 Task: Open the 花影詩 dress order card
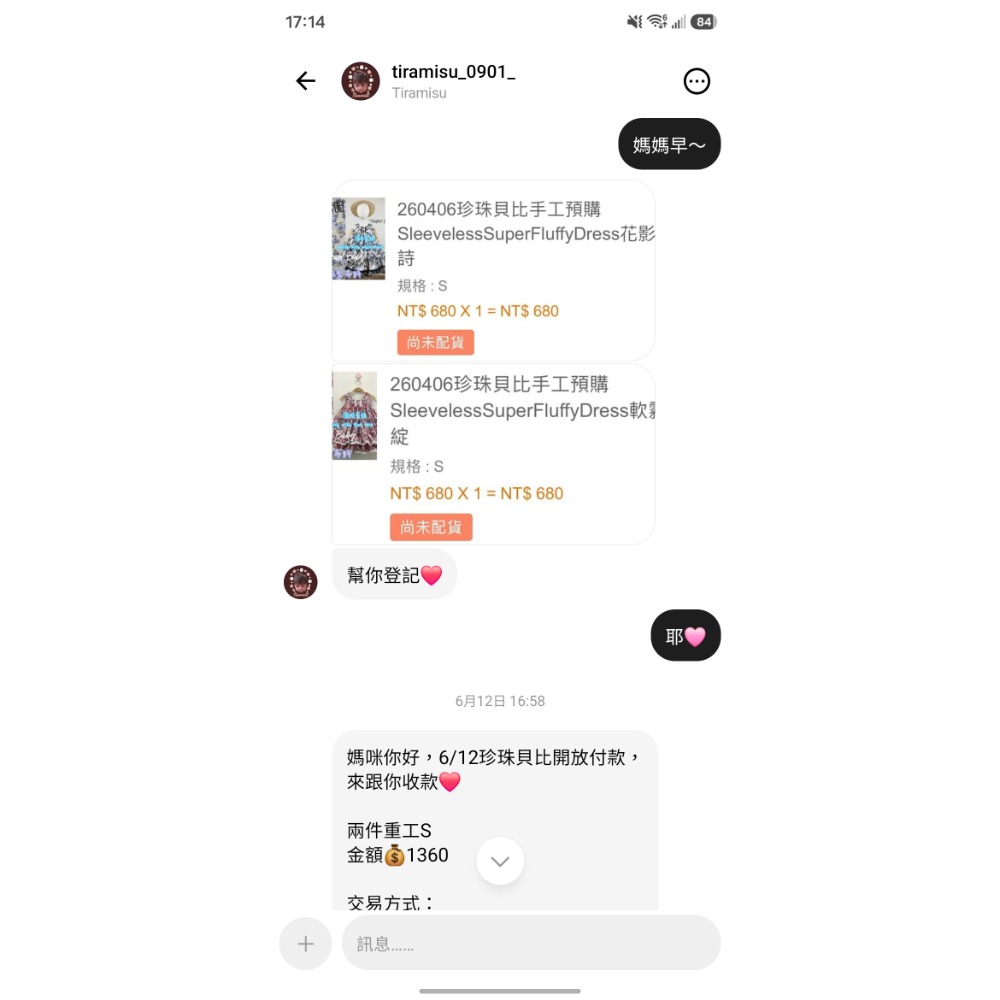coord(493,270)
